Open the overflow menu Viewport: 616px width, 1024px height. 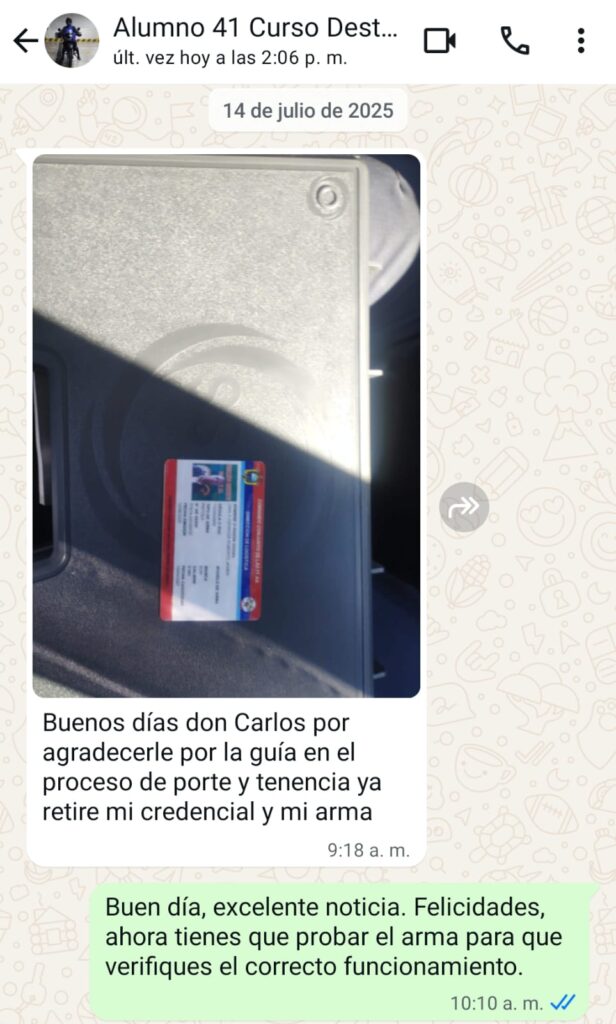click(581, 40)
